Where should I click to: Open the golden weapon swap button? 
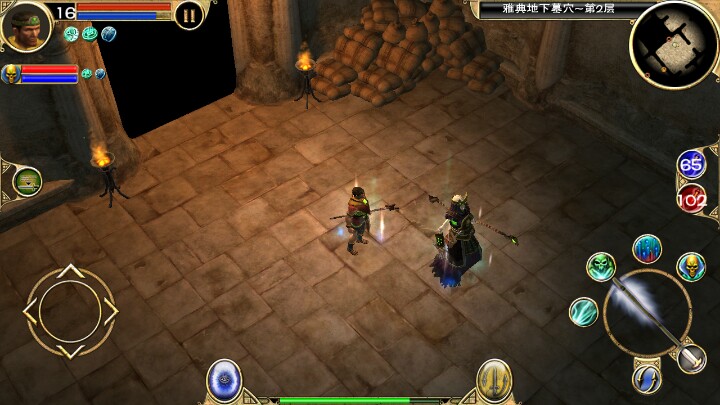click(x=494, y=380)
